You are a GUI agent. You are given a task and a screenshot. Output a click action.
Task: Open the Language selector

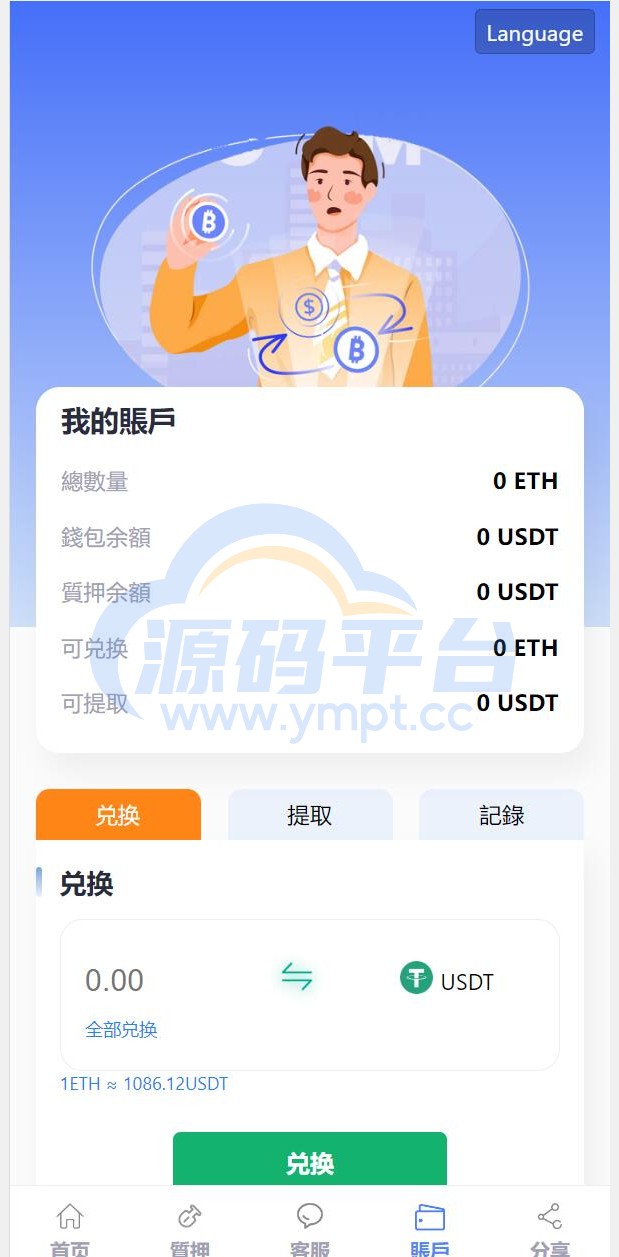pos(534,32)
